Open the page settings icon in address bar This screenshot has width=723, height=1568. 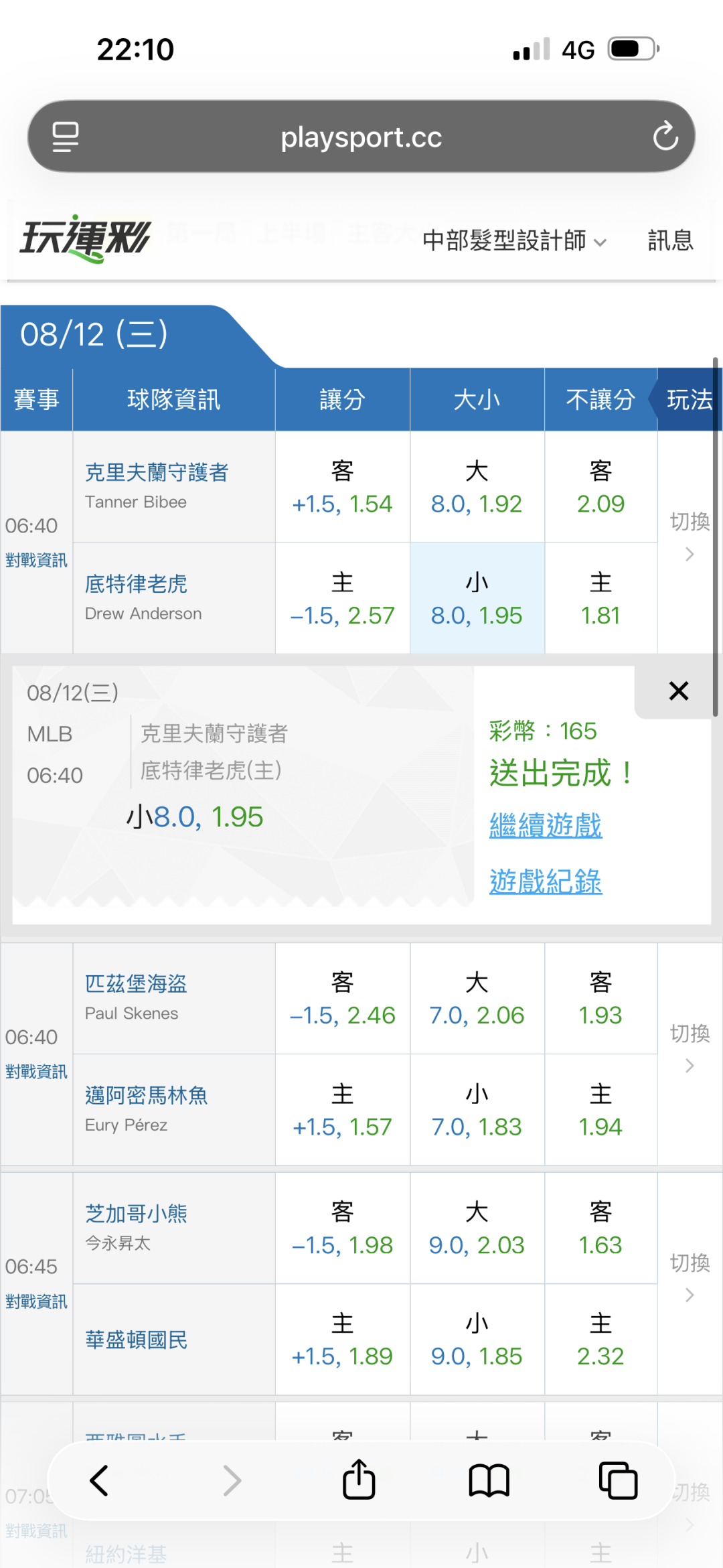coord(66,137)
